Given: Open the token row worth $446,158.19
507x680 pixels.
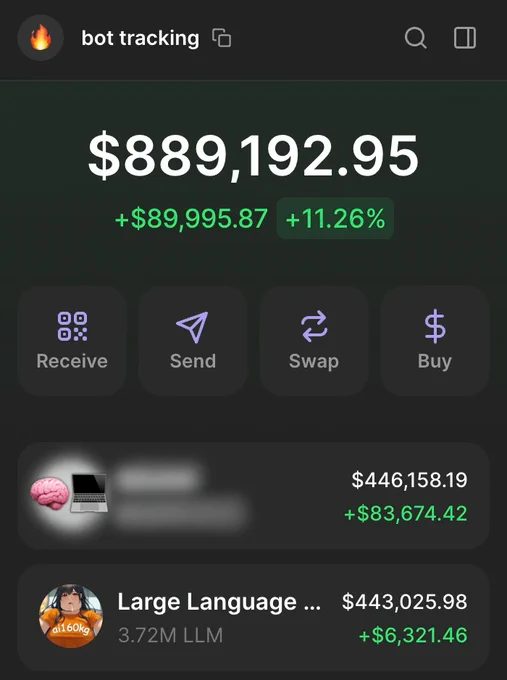Looking at the screenshot, I should pyautogui.click(x=254, y=496).
